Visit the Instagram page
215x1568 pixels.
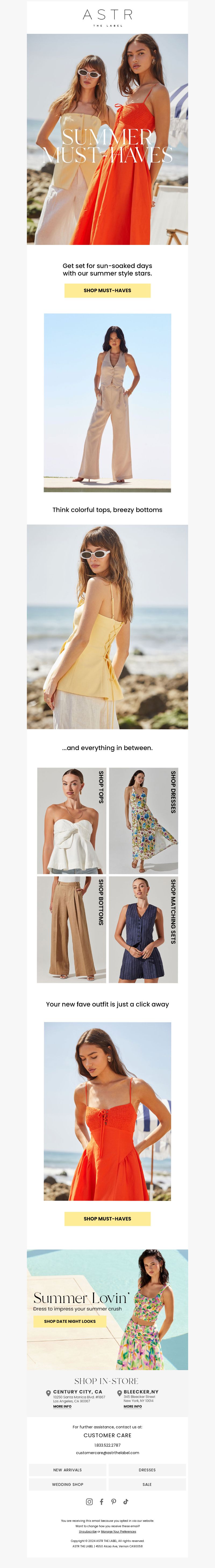click(89, 1502)
